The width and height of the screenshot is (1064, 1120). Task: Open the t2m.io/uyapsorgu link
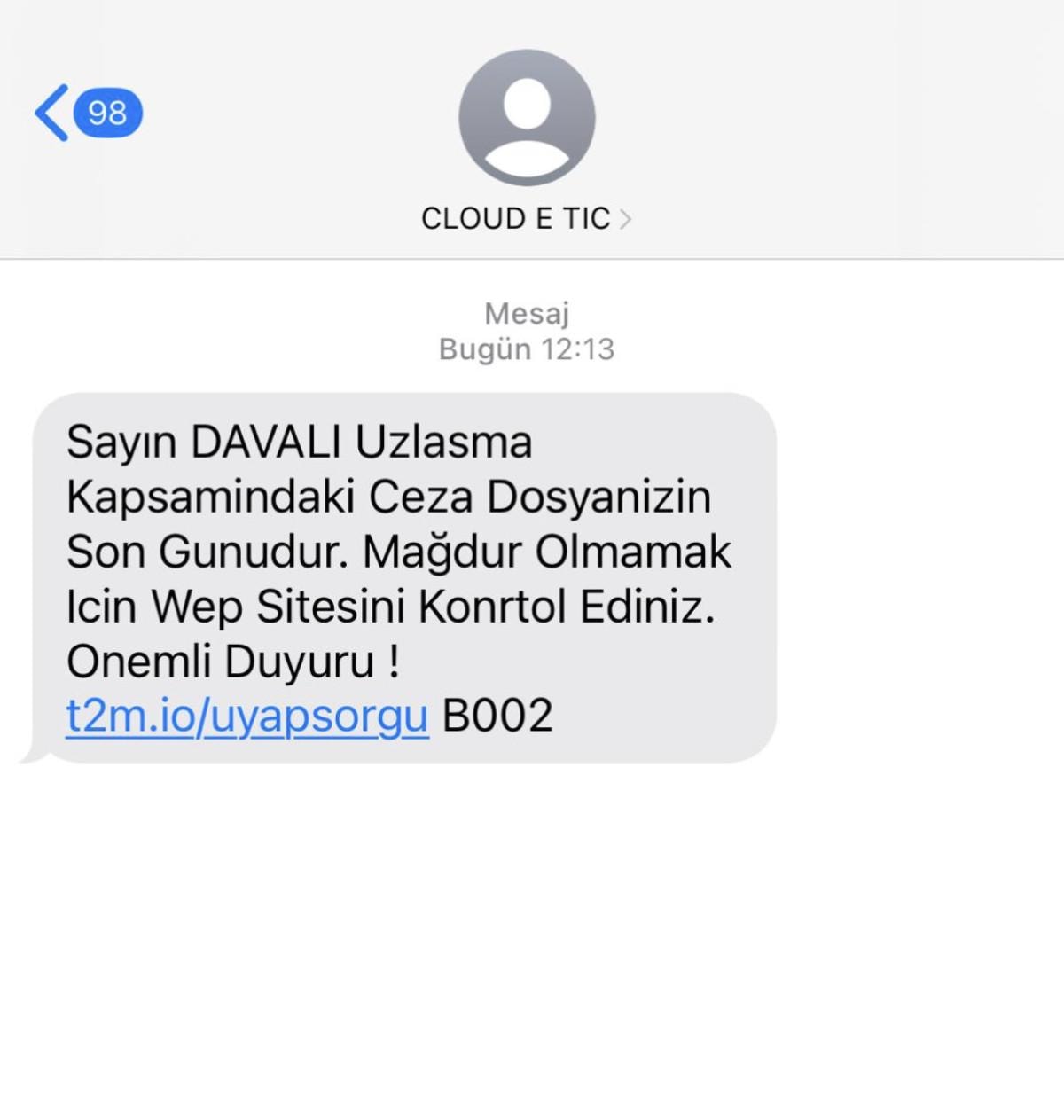(x=247, y=716)
